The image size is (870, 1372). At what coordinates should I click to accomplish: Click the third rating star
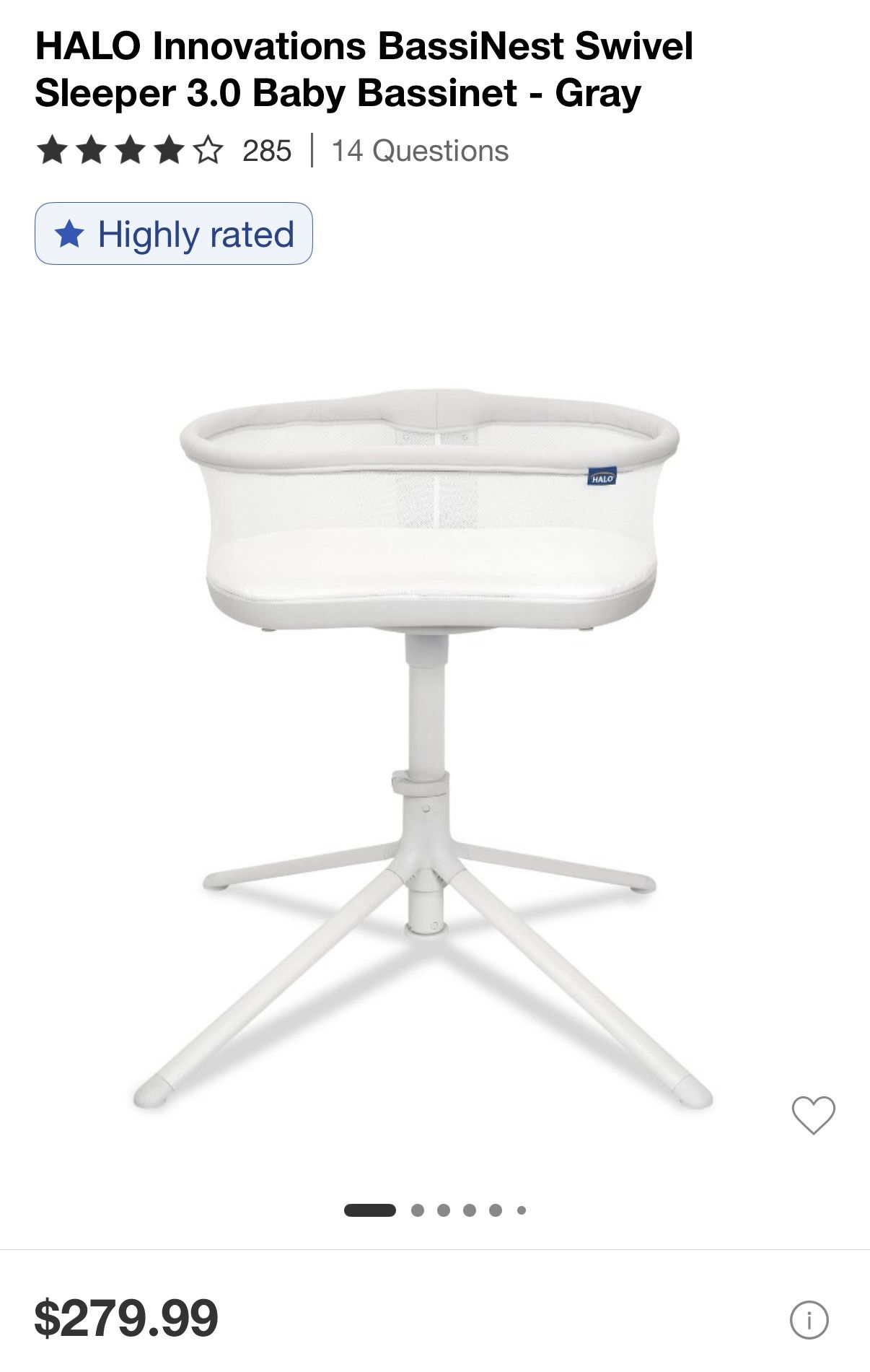click(x=130, y=149)
